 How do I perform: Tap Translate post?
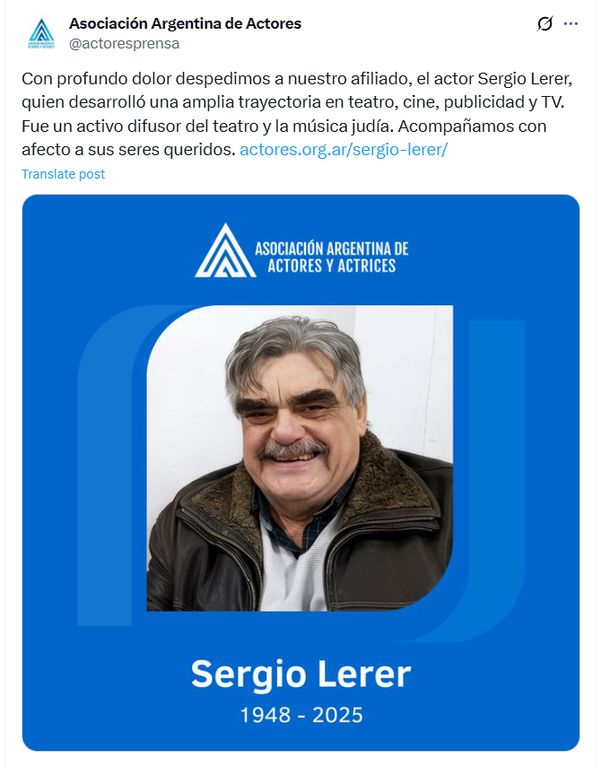coord(63,174)
